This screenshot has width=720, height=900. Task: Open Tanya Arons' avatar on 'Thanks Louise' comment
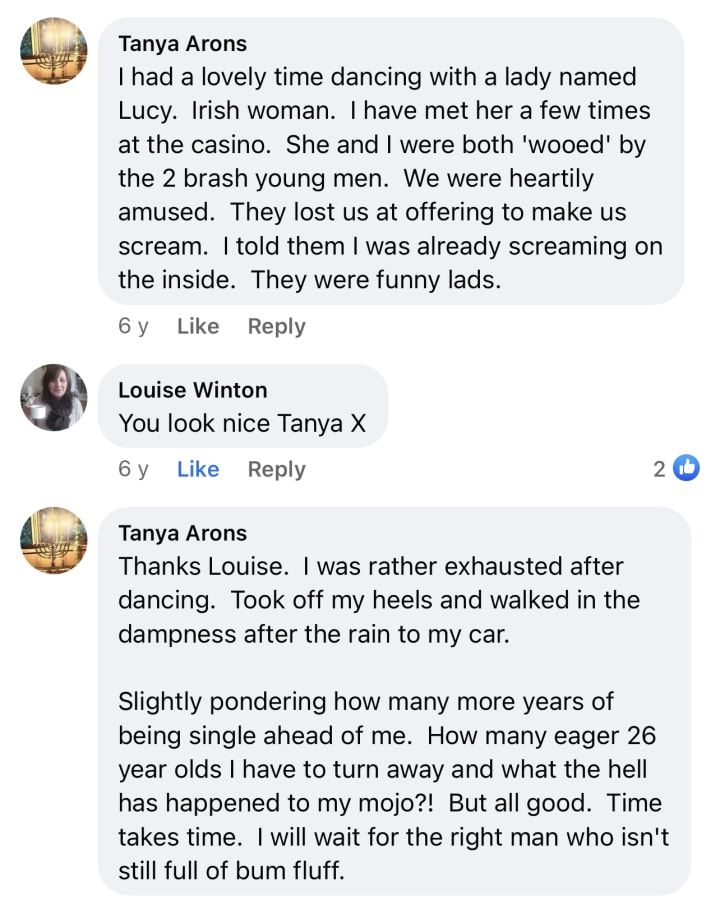click(54, 540)
